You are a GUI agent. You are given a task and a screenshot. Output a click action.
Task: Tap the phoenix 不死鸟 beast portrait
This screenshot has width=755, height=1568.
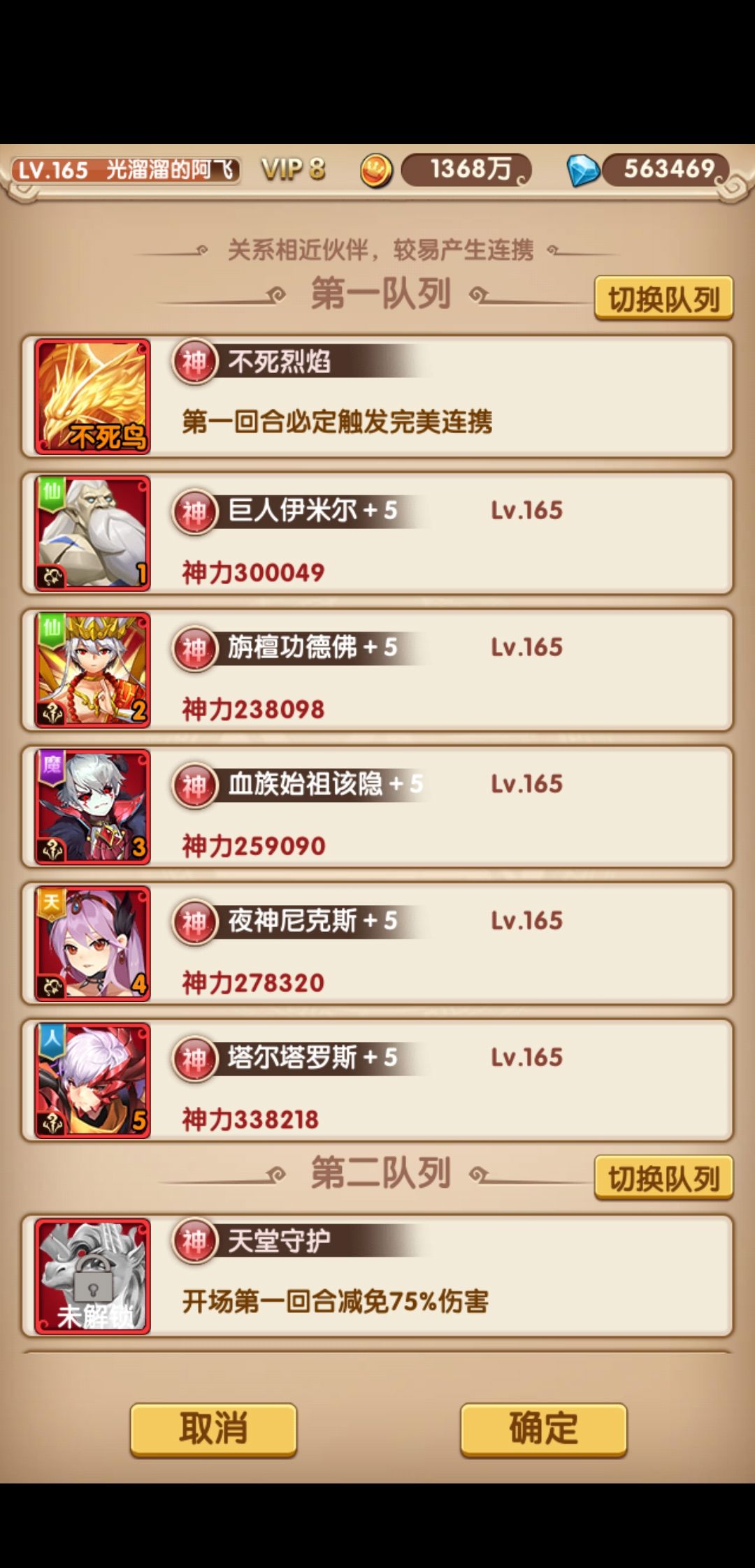[x=93, y=395]
